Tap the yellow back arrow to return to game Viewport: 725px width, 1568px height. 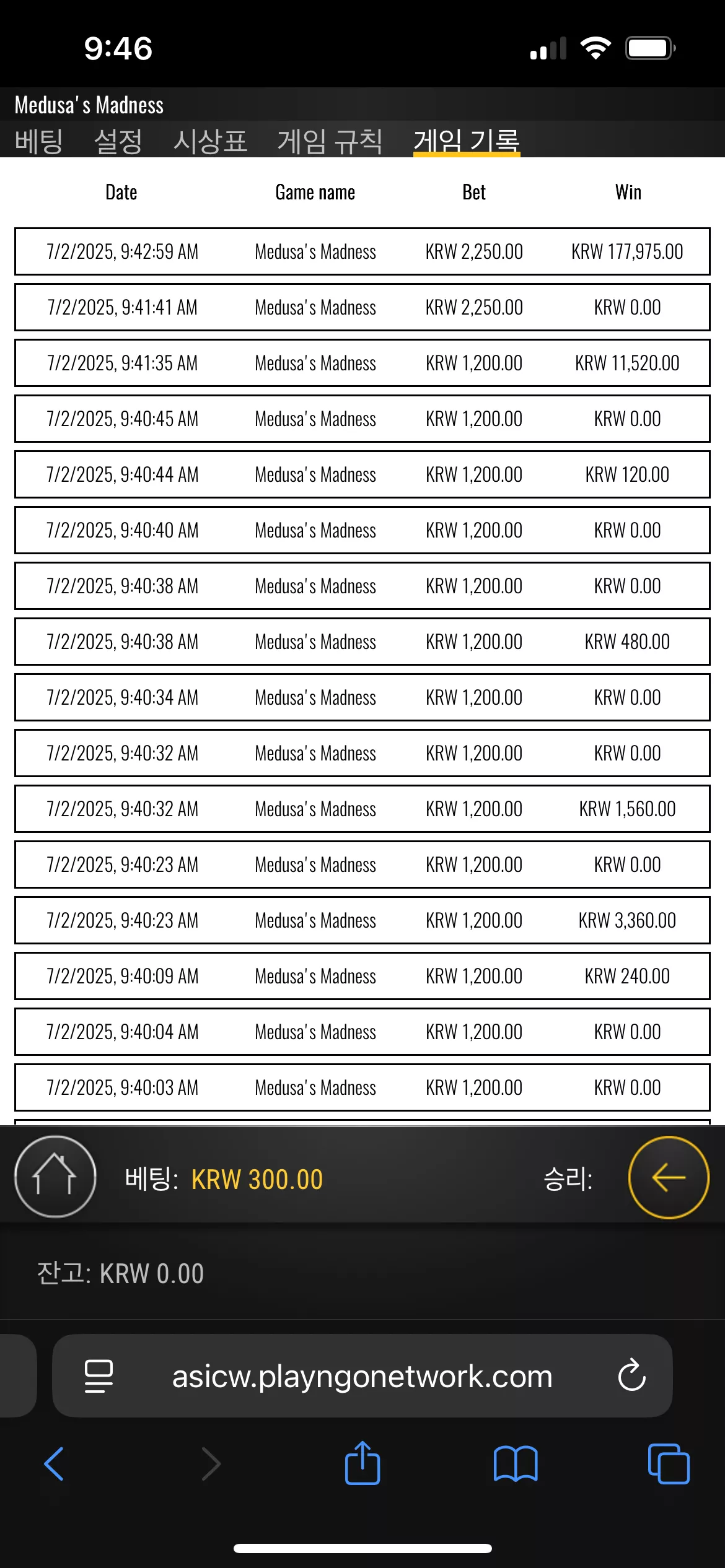[669, 1177]
